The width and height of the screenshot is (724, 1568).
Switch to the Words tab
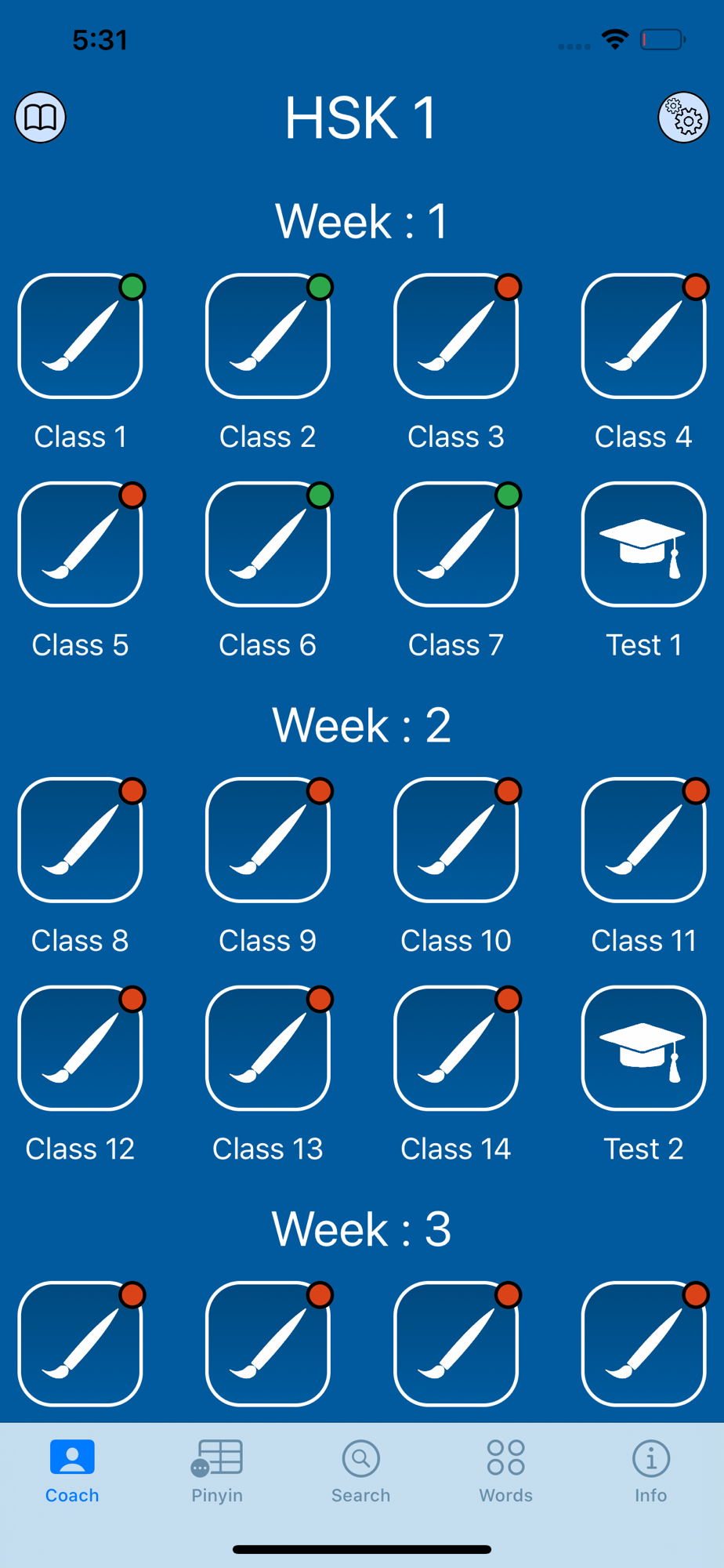point(506,1471)
